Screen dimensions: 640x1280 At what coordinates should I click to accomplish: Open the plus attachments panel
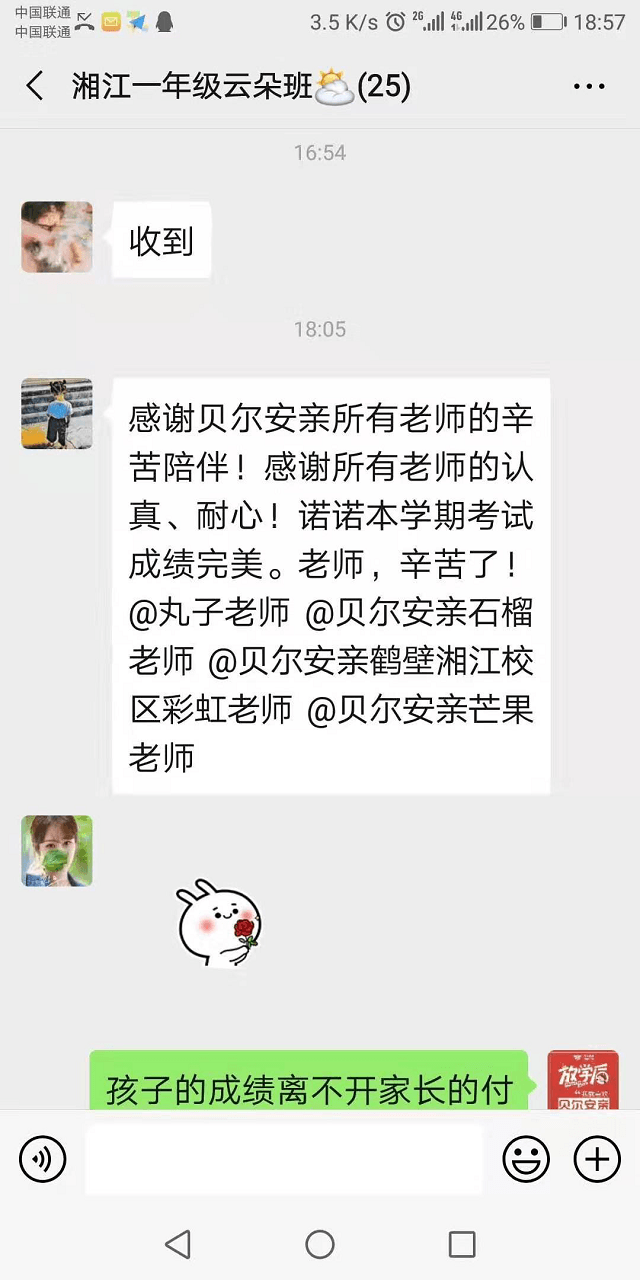[x=597, y=1160]
